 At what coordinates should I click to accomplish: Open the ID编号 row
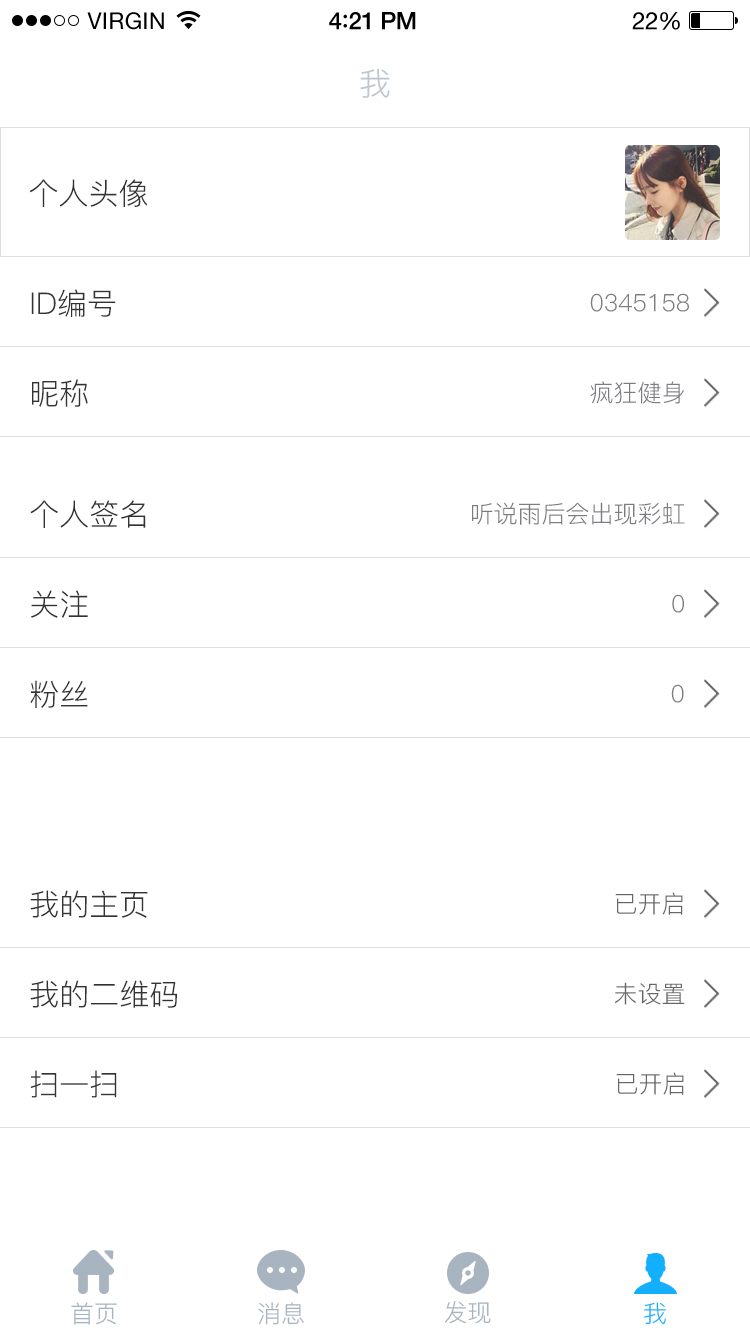click(375, 302)
